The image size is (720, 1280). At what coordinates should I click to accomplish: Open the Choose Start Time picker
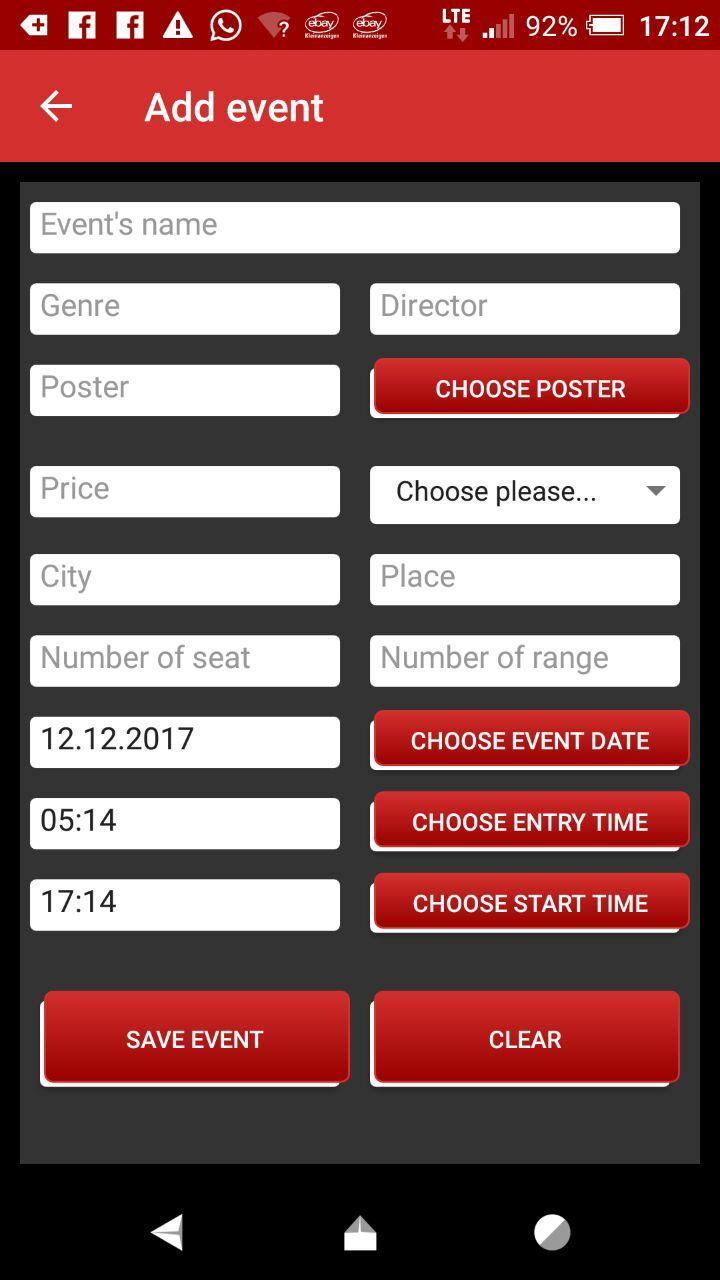[x=530, y=902]
